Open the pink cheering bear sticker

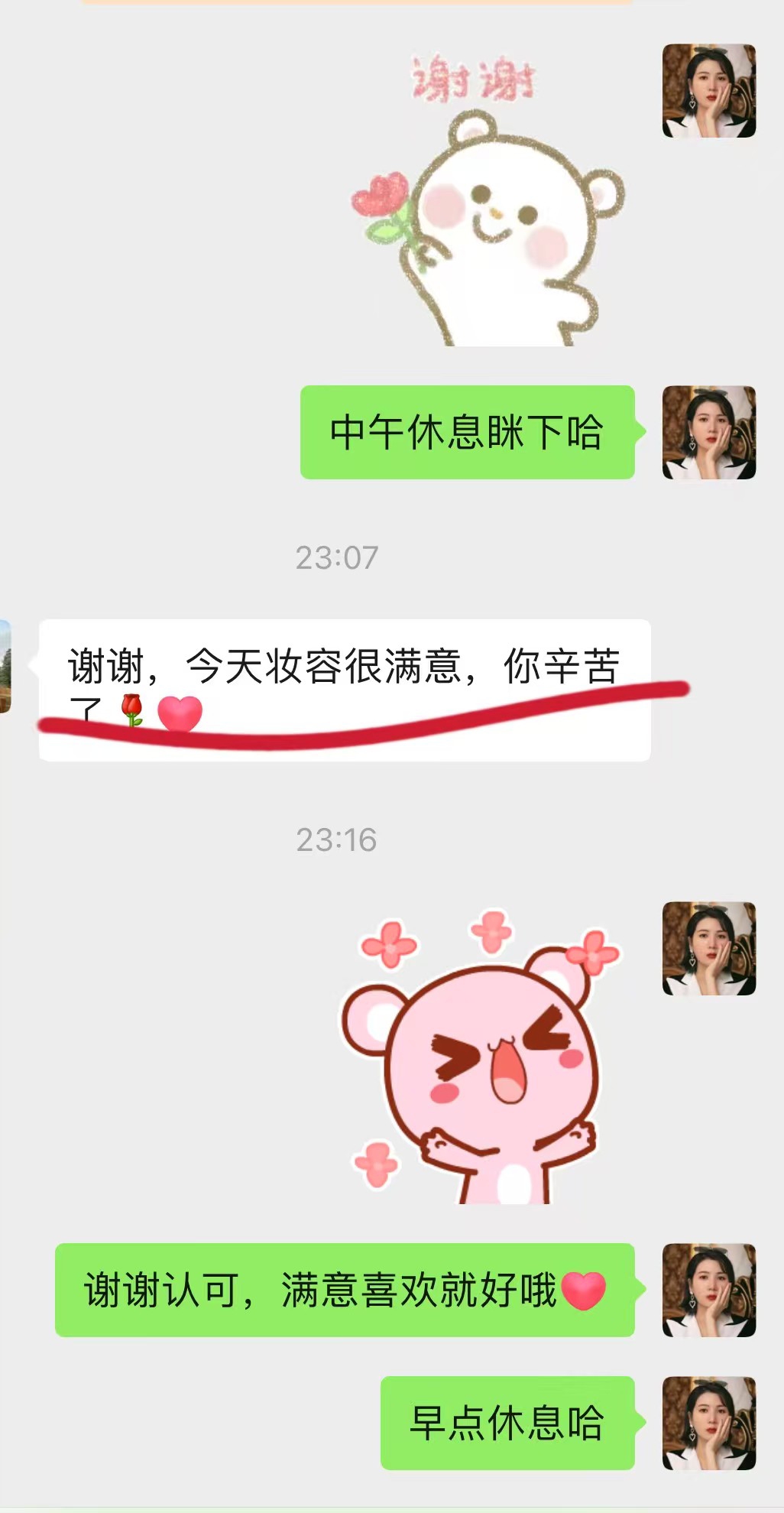coord(479,1059)
